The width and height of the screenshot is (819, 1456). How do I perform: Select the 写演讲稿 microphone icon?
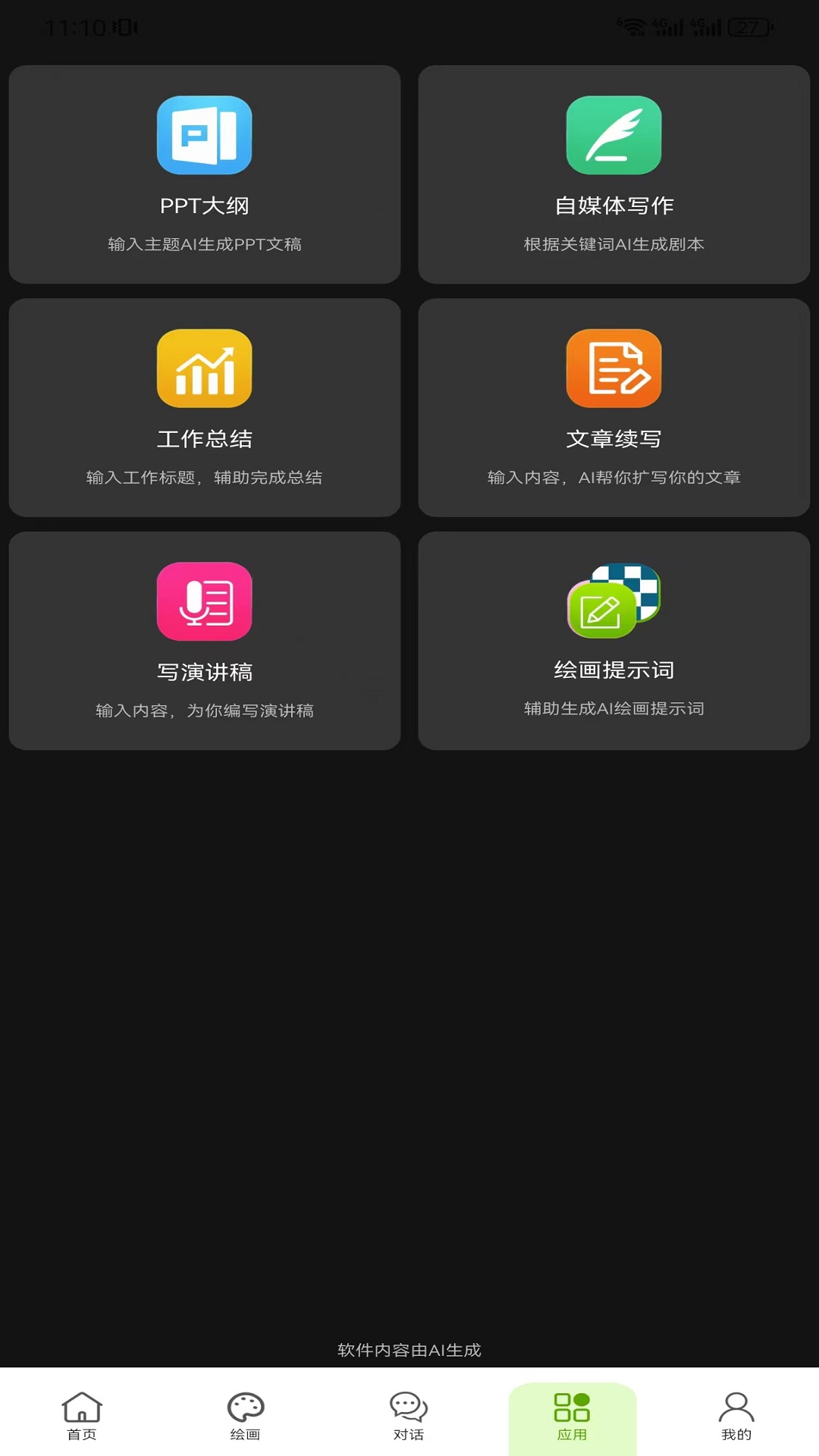click(202, 601)
